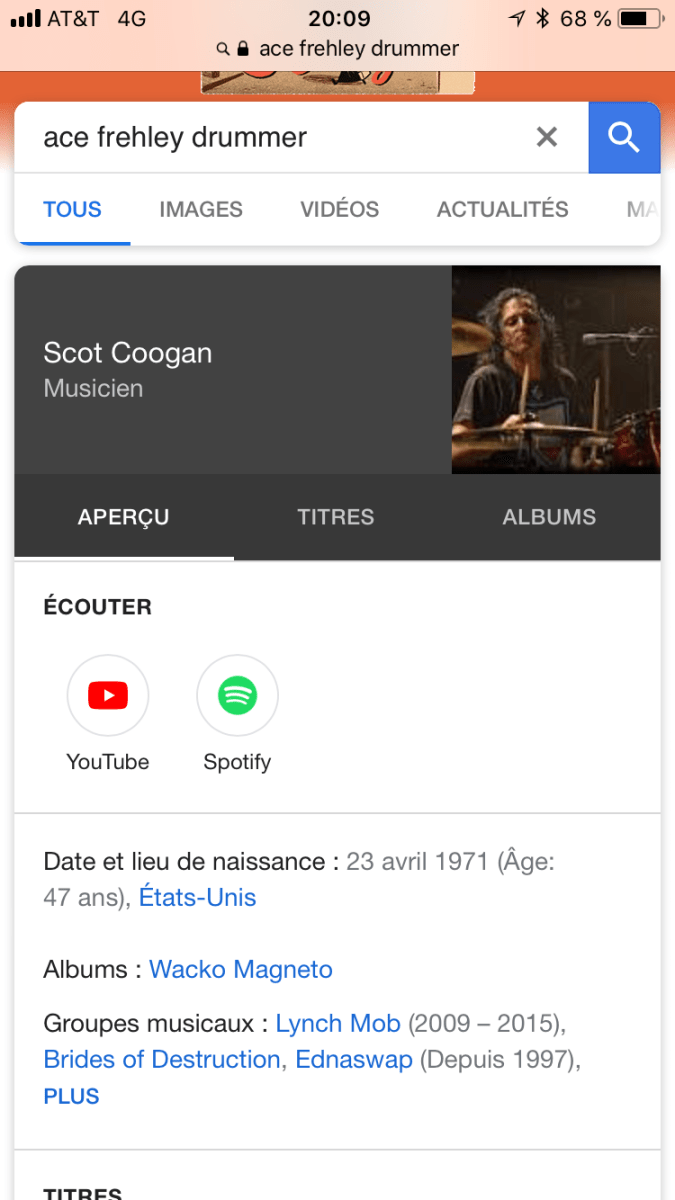Open the Lynch Mob band link

pyautogui.click(x=337, y=1024)
